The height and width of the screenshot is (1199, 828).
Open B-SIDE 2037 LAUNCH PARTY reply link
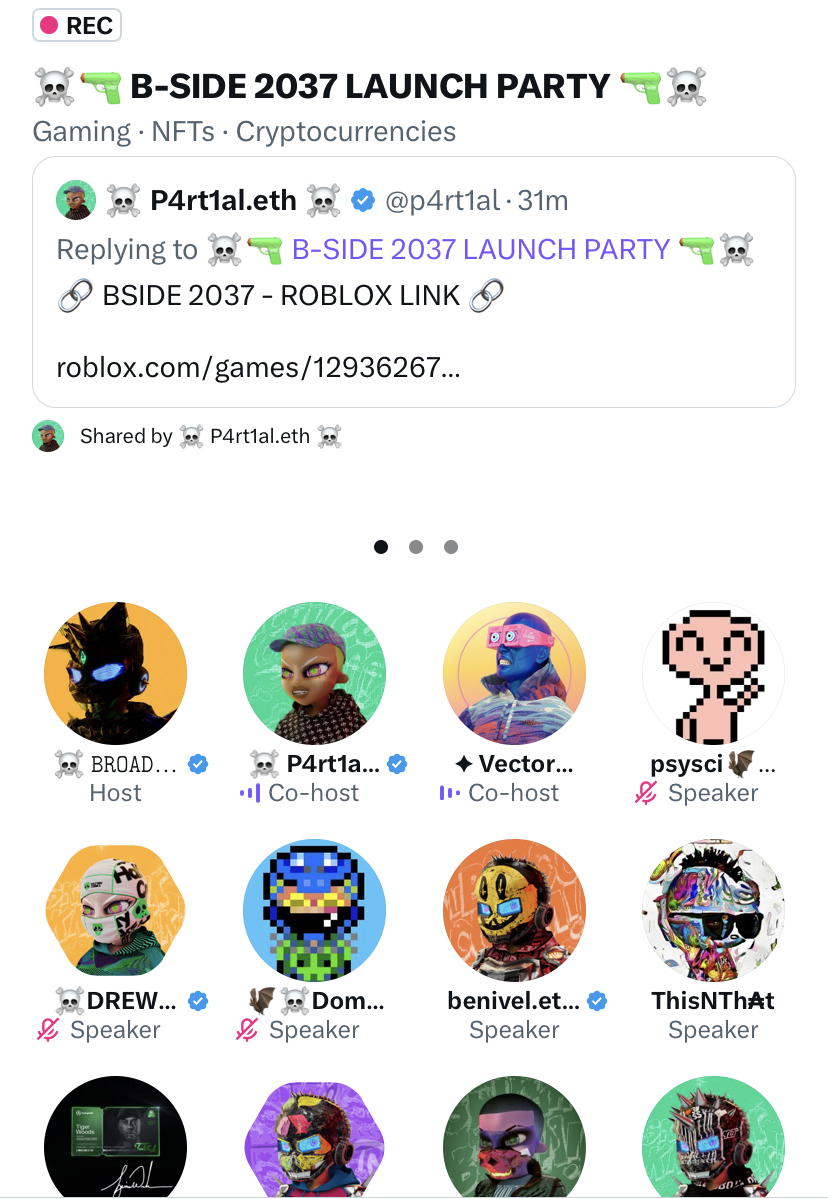(x=480, y=249)
